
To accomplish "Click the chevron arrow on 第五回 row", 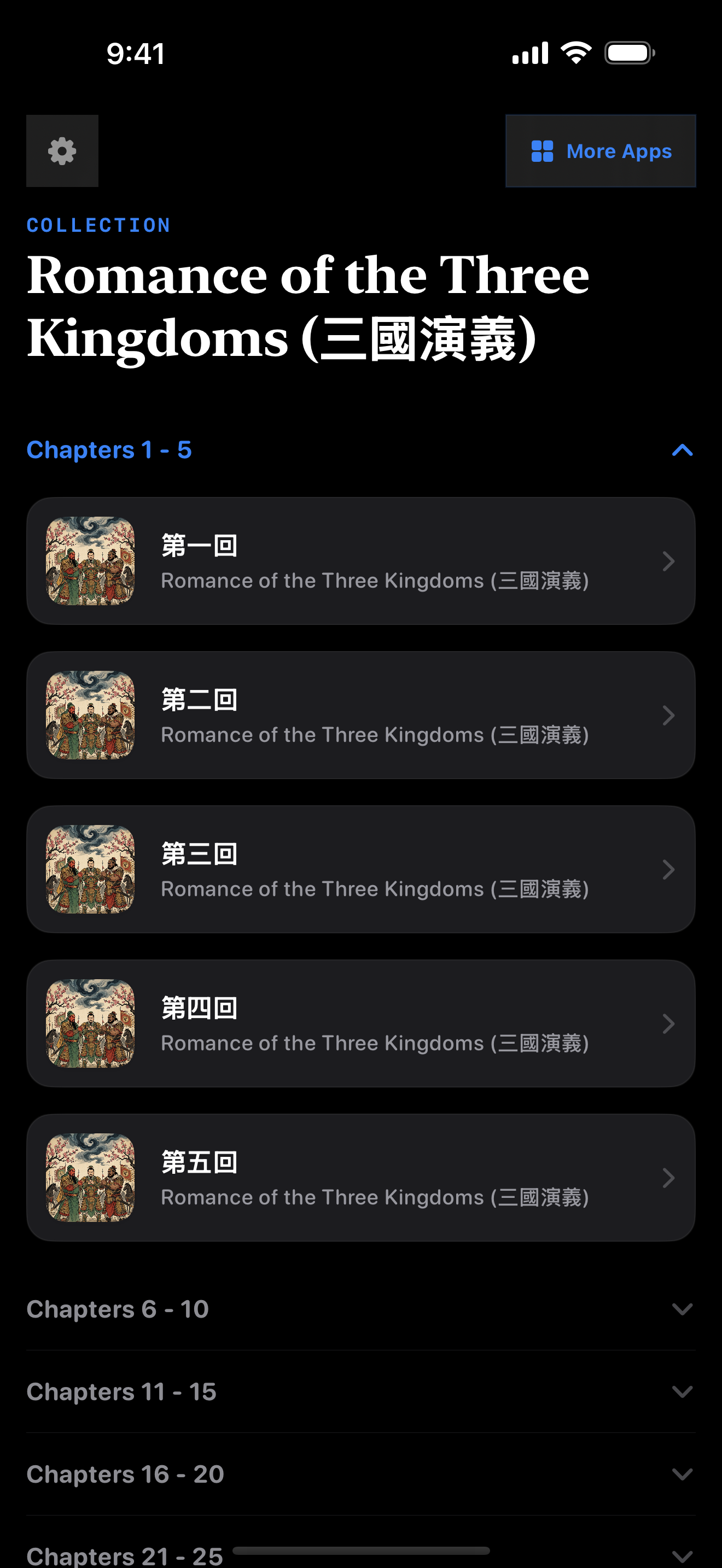I will pyautogui.click(x=668, y=1177).
